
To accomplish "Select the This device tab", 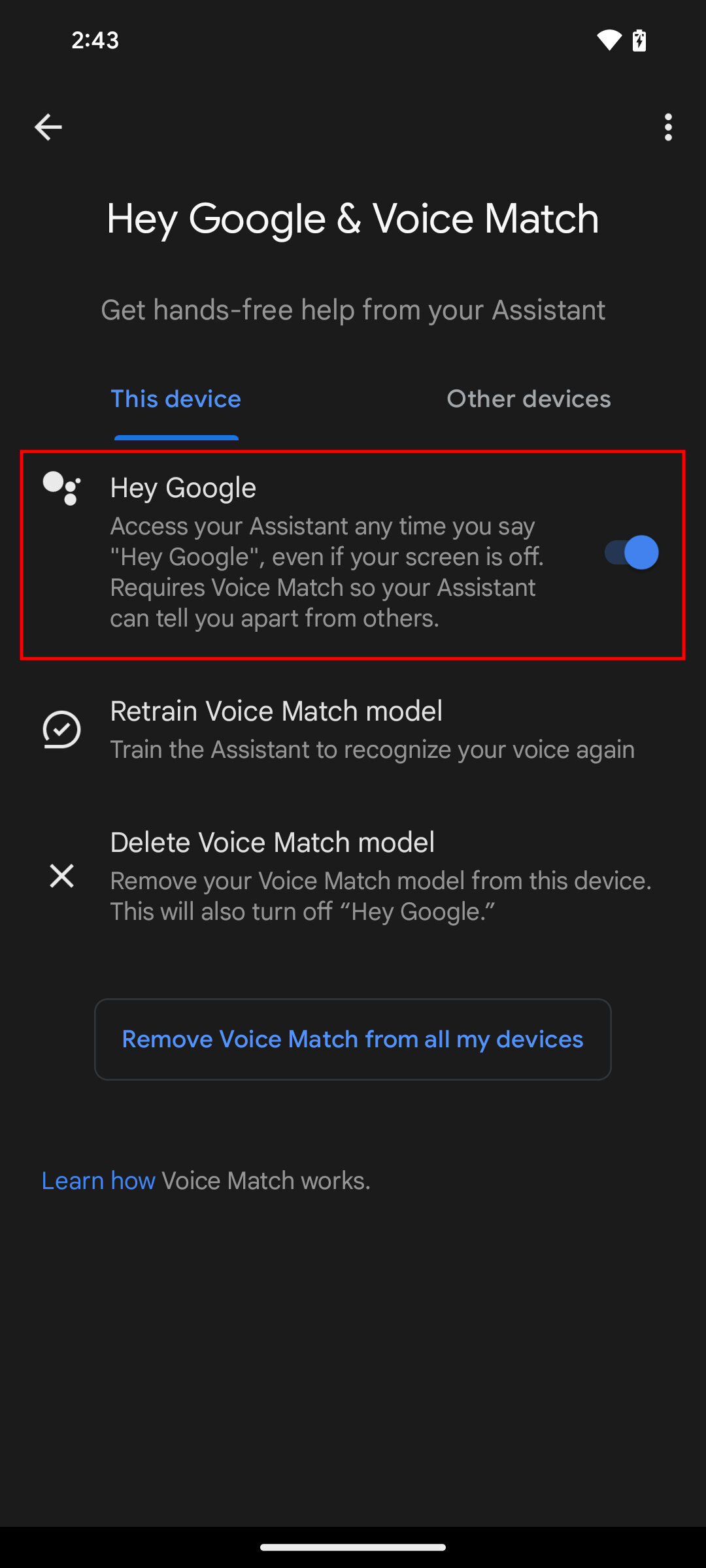I will tap(176, 399).
